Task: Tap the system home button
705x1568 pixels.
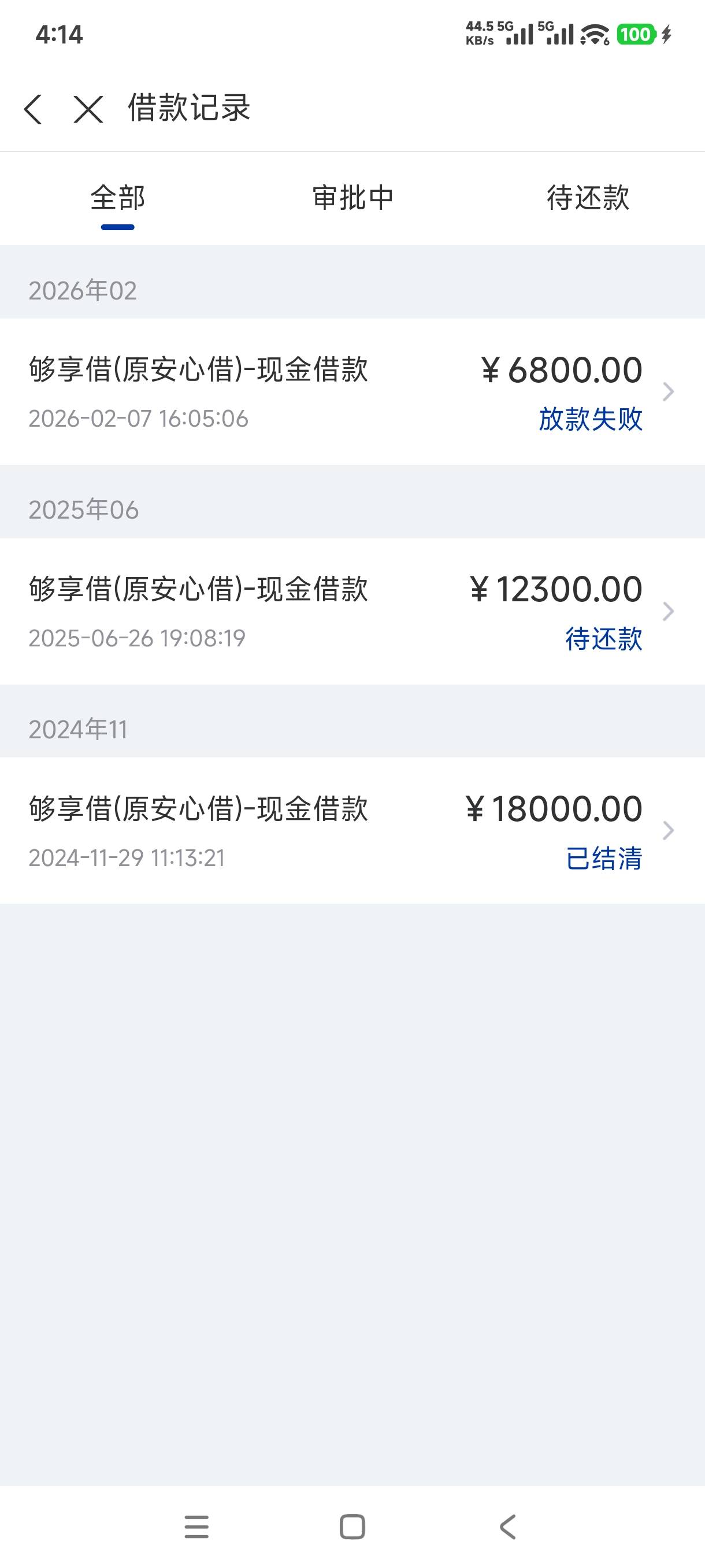Action: (352, 1526)
